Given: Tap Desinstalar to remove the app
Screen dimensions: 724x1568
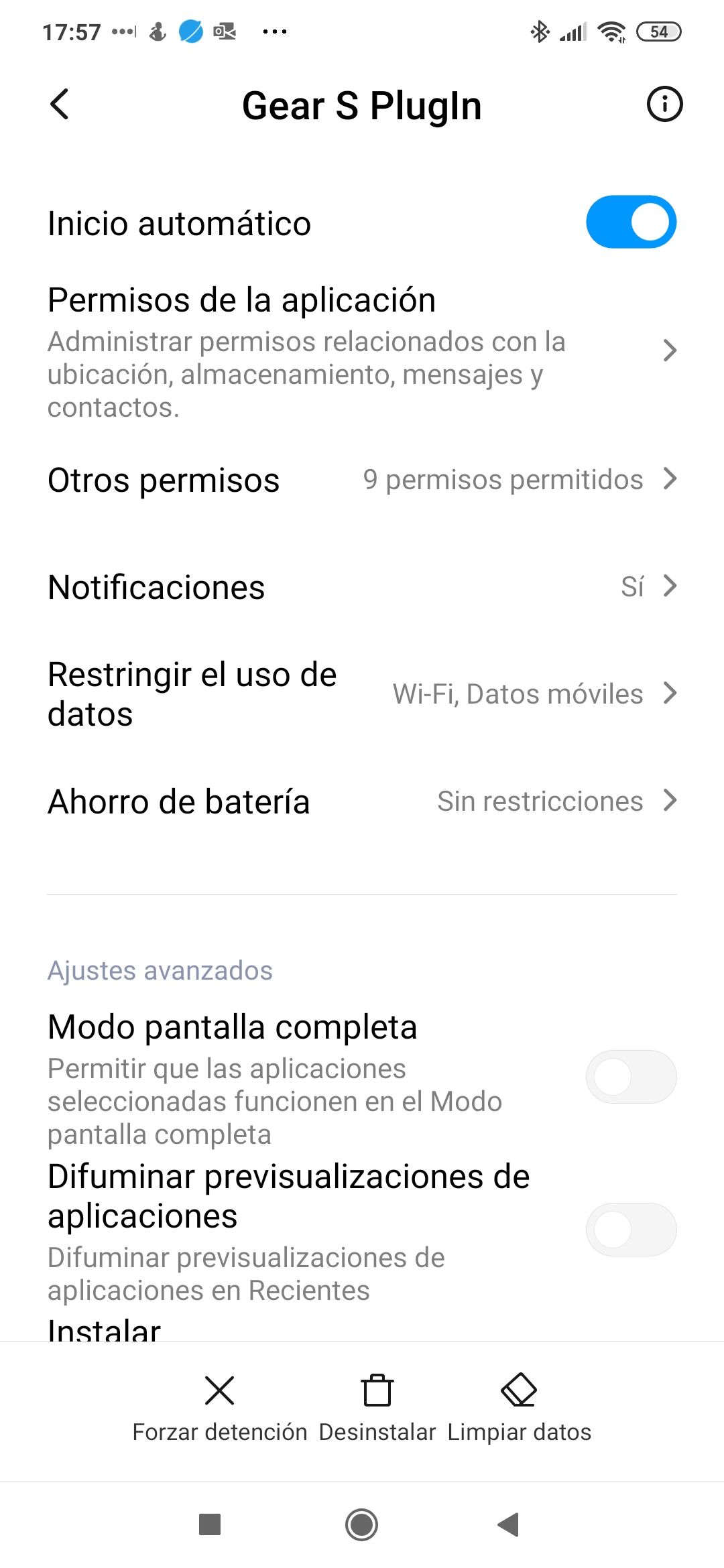Looking at the screenshot, I should click(377, 1409).
